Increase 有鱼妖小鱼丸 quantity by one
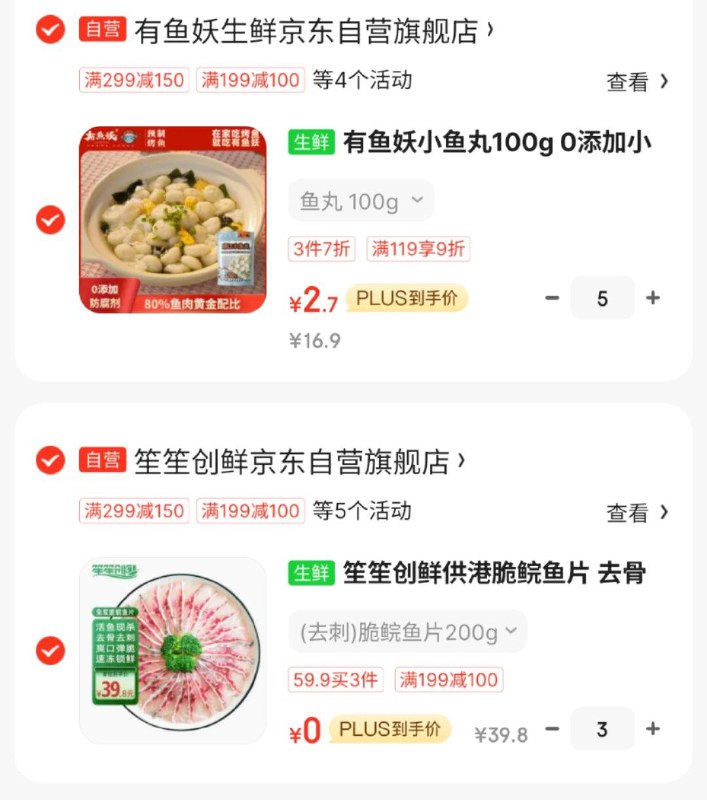 653,298
